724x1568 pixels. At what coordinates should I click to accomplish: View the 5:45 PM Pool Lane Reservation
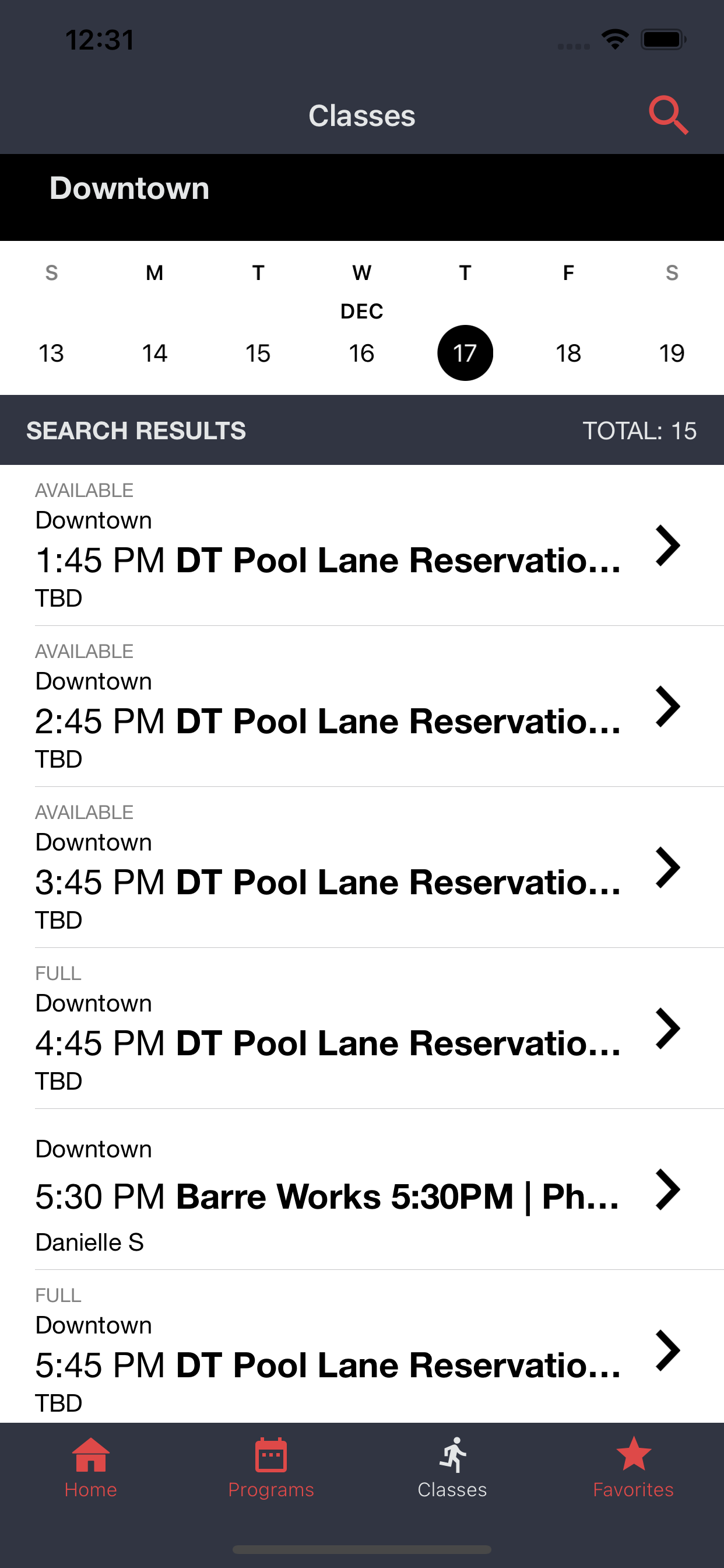click(362, 1346)
